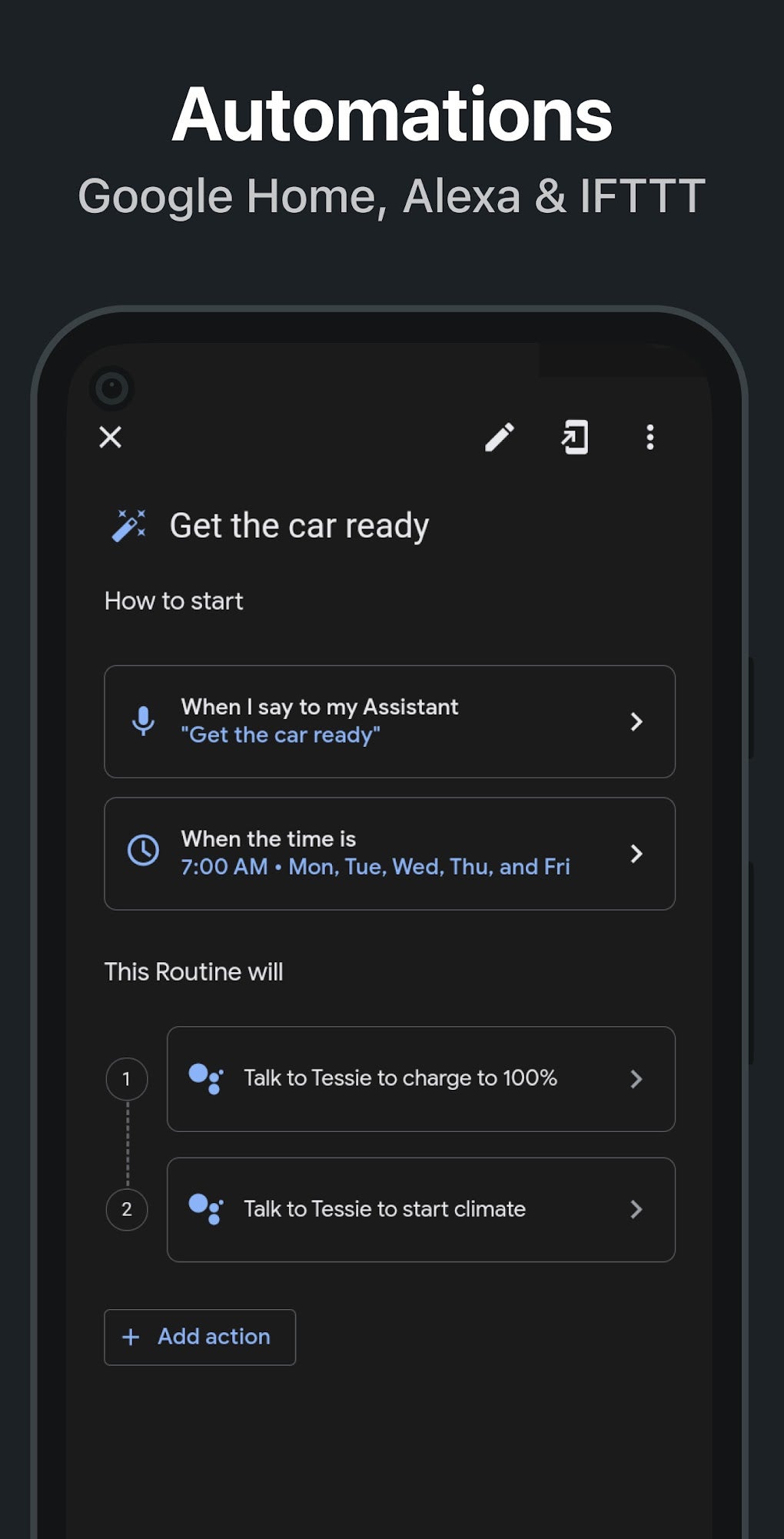784x1539 pixels.
Task: Open 'Get the car ready' title
Action: click(x=299, y=525)
